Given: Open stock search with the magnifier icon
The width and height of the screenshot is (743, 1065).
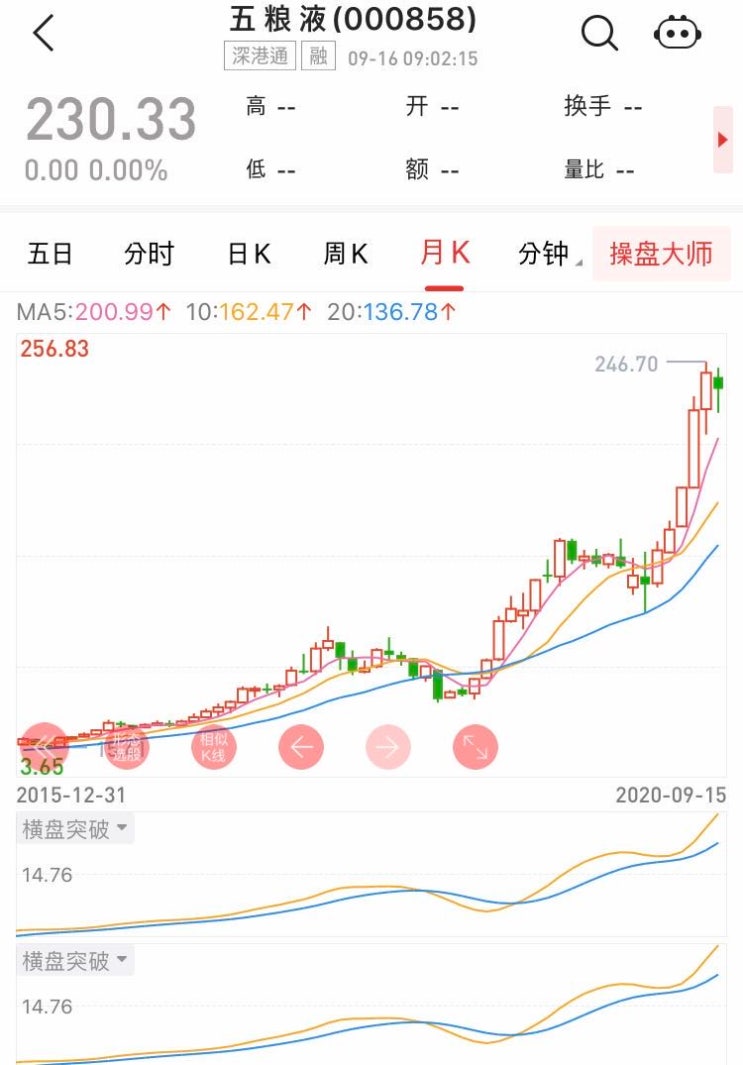Looking at the screenshot, I should (x=600, y=31).
